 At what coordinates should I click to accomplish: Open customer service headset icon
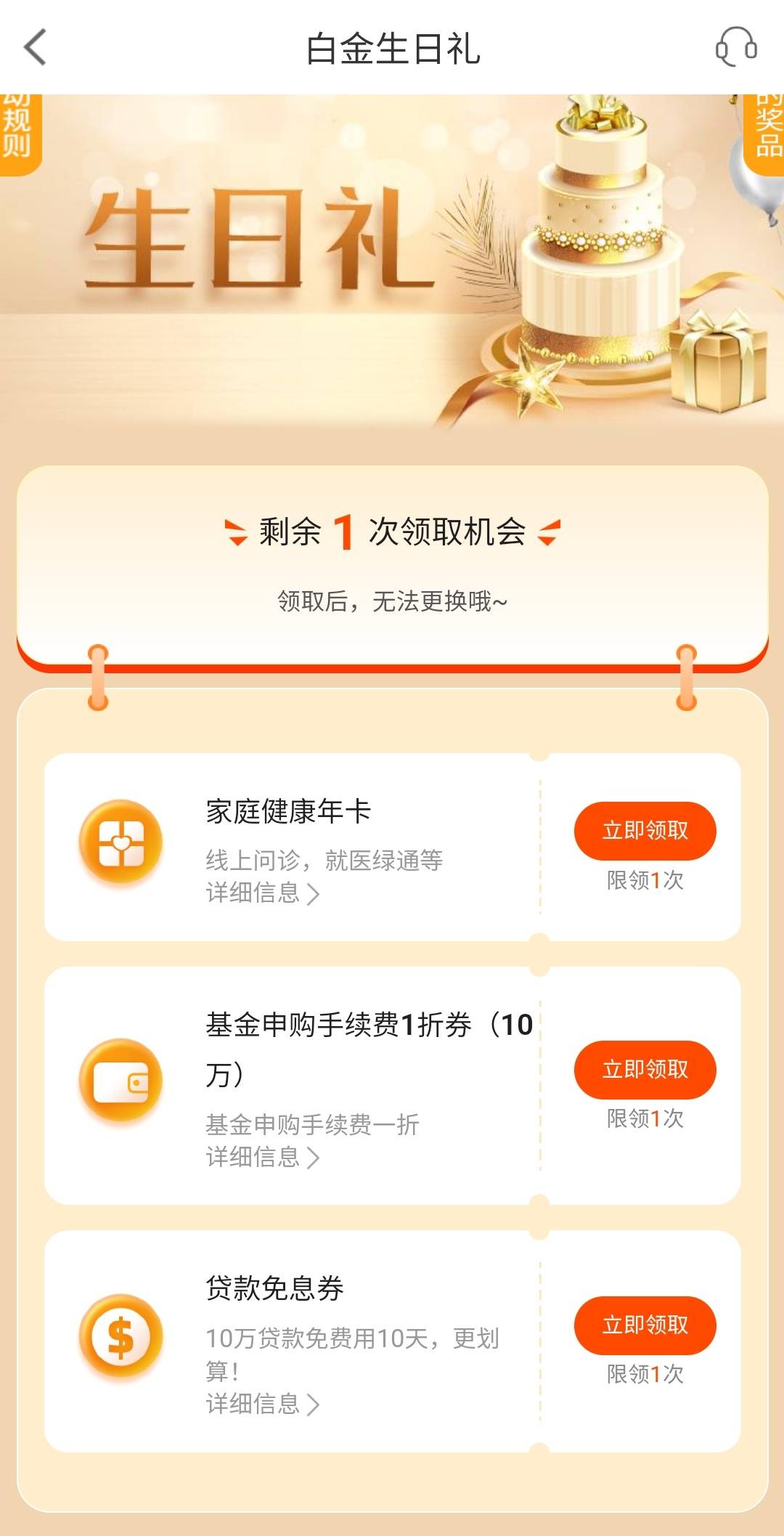[x=736, y=48]
